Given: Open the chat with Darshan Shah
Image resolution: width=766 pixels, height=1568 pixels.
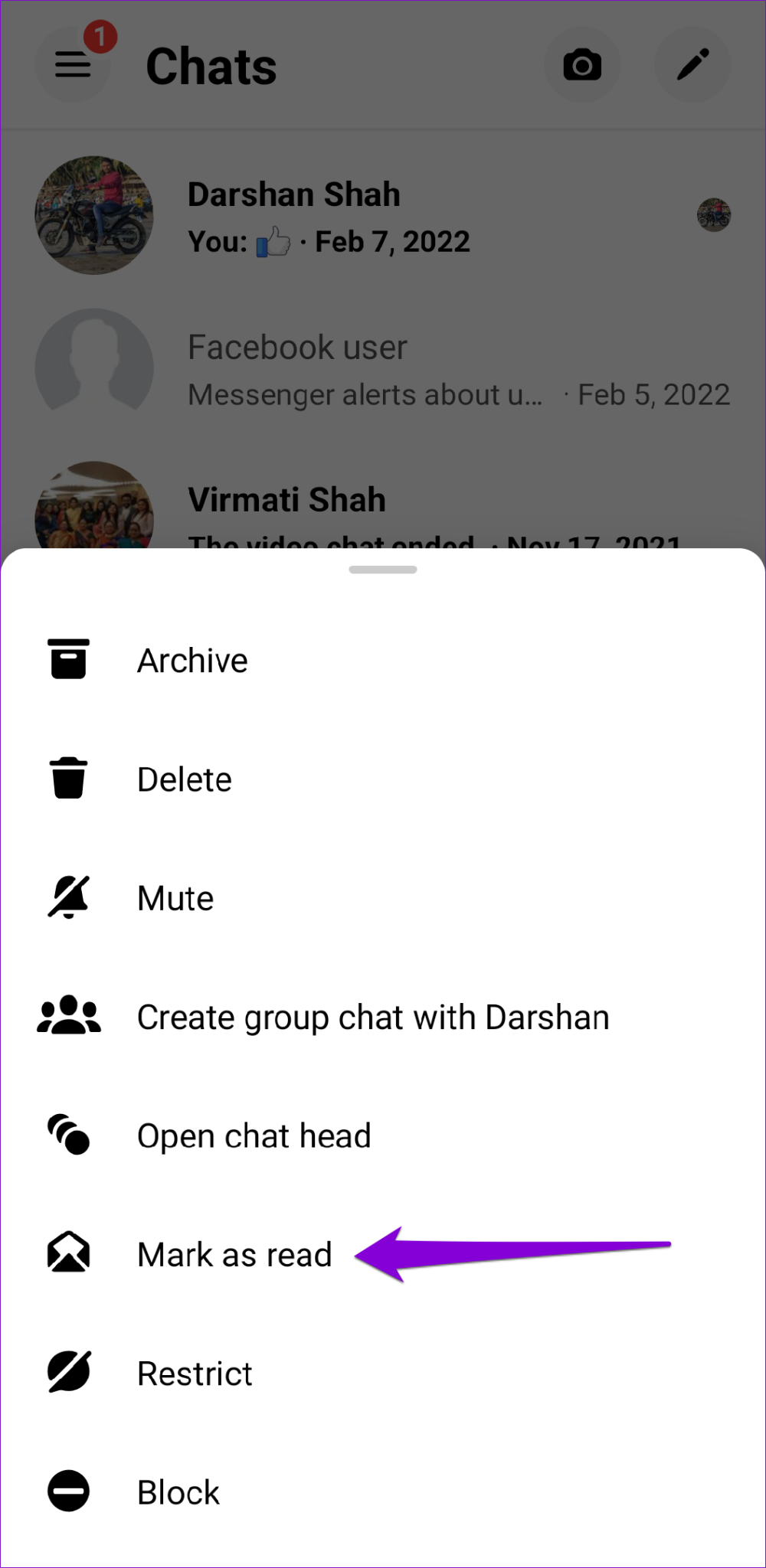Looking at the screenshot, I should pos(329,217).
